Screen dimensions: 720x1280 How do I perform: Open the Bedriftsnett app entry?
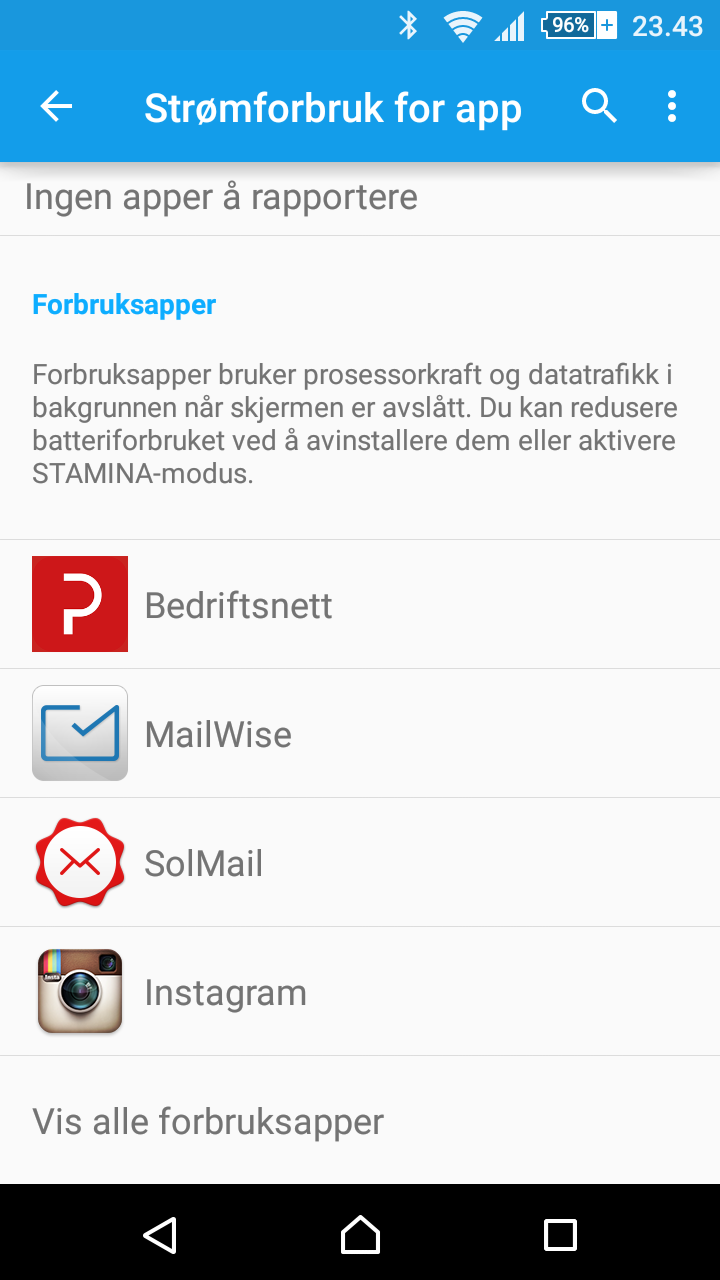[x=360, y=604]
